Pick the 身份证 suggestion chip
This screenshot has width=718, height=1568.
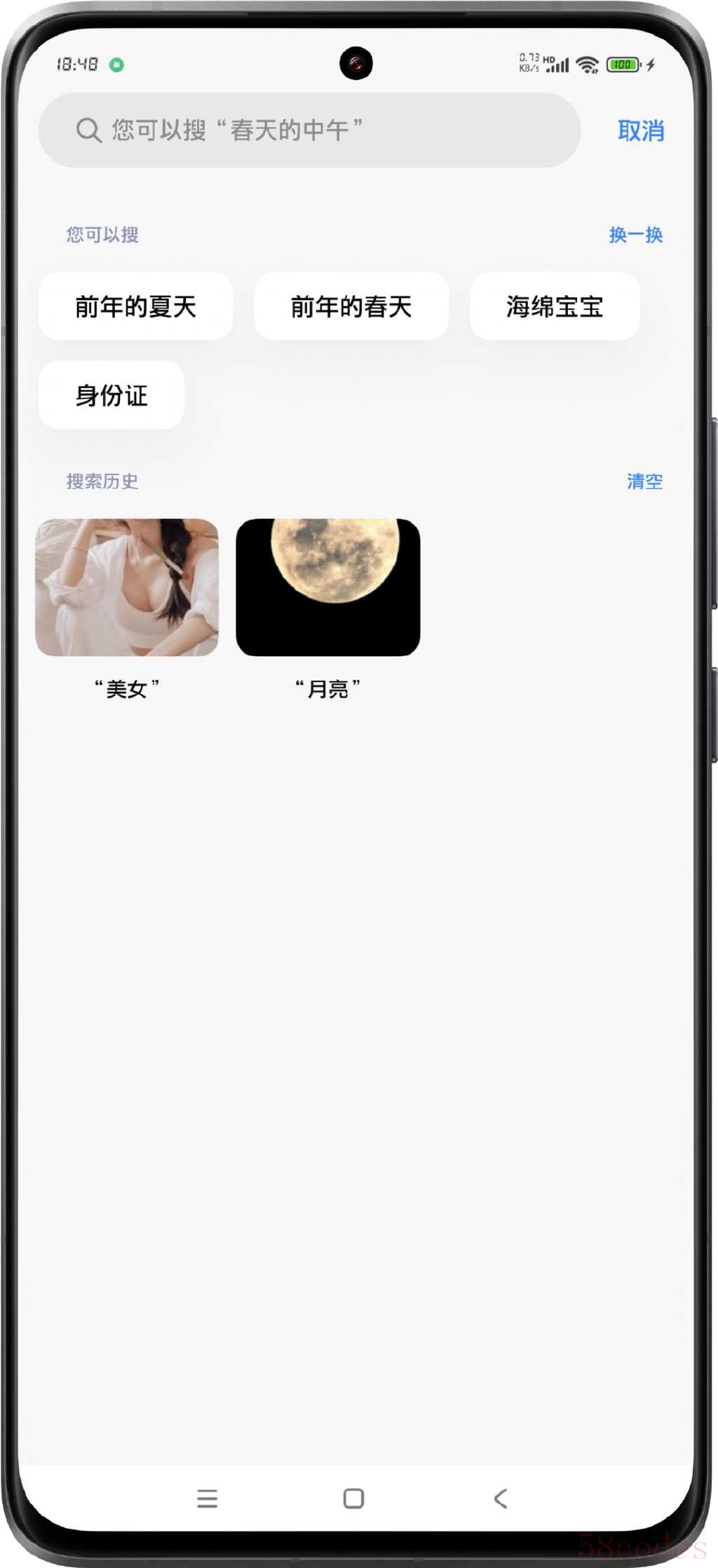pos(111,395)
